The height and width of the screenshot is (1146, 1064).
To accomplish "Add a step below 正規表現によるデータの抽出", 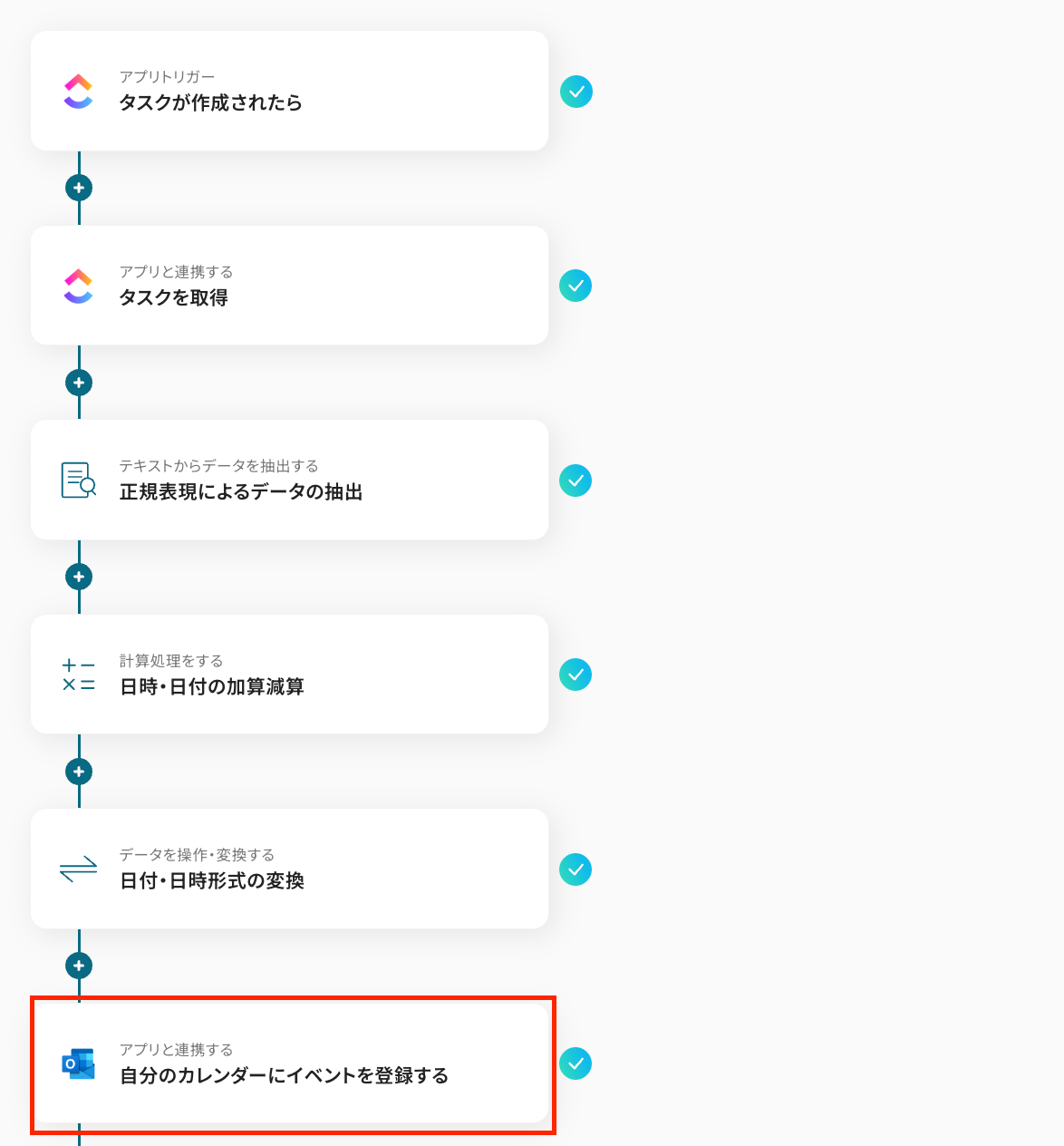I will pyautogui.click(x=79, y=577).
